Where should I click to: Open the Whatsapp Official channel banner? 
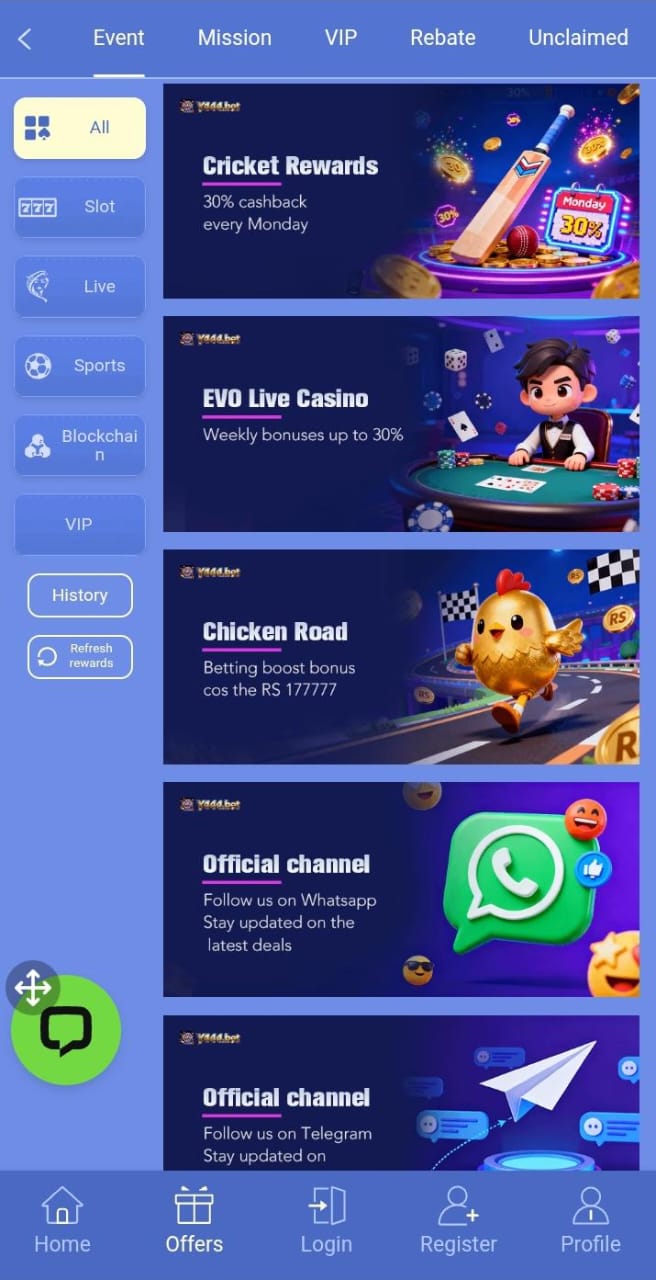pos(400,889)
